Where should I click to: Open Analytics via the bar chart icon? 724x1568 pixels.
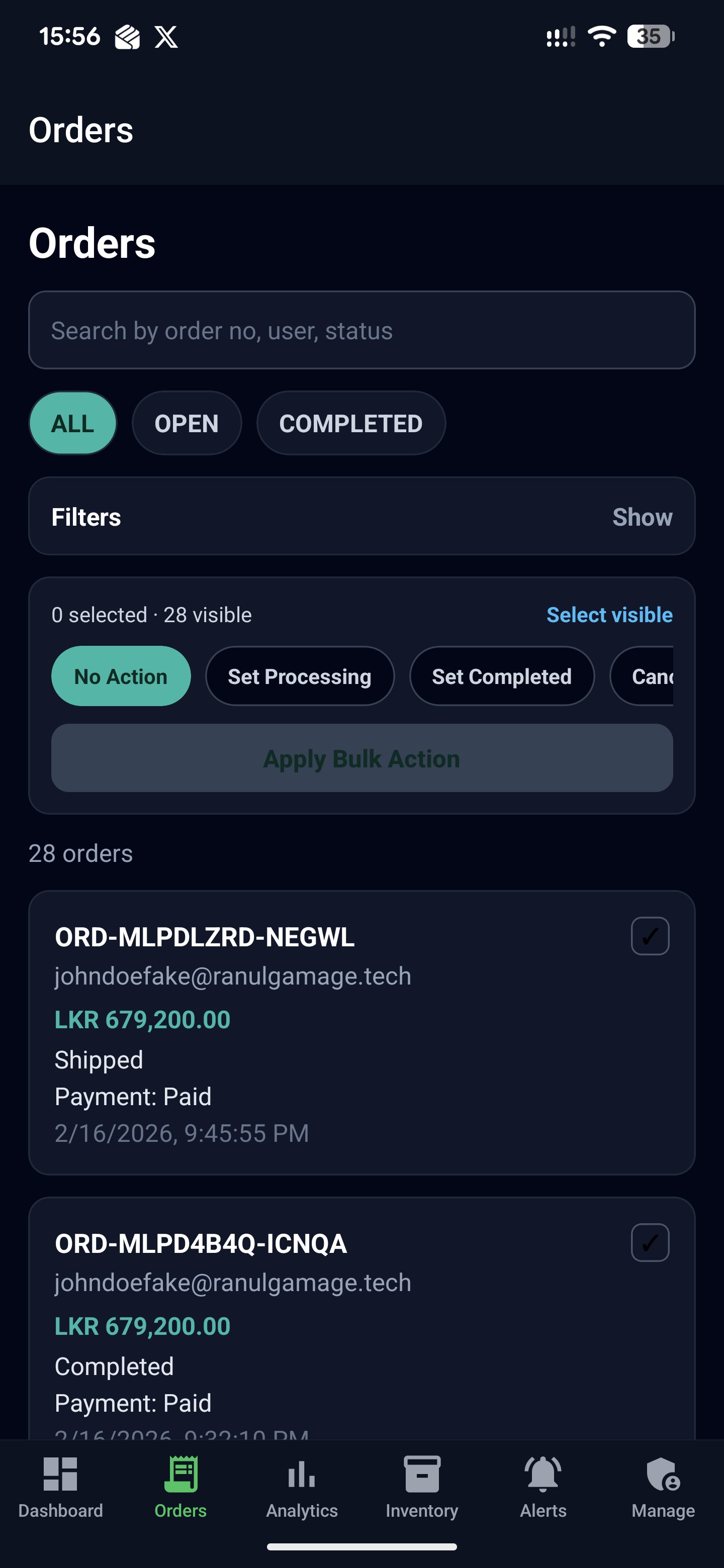tap(301, 1476)
